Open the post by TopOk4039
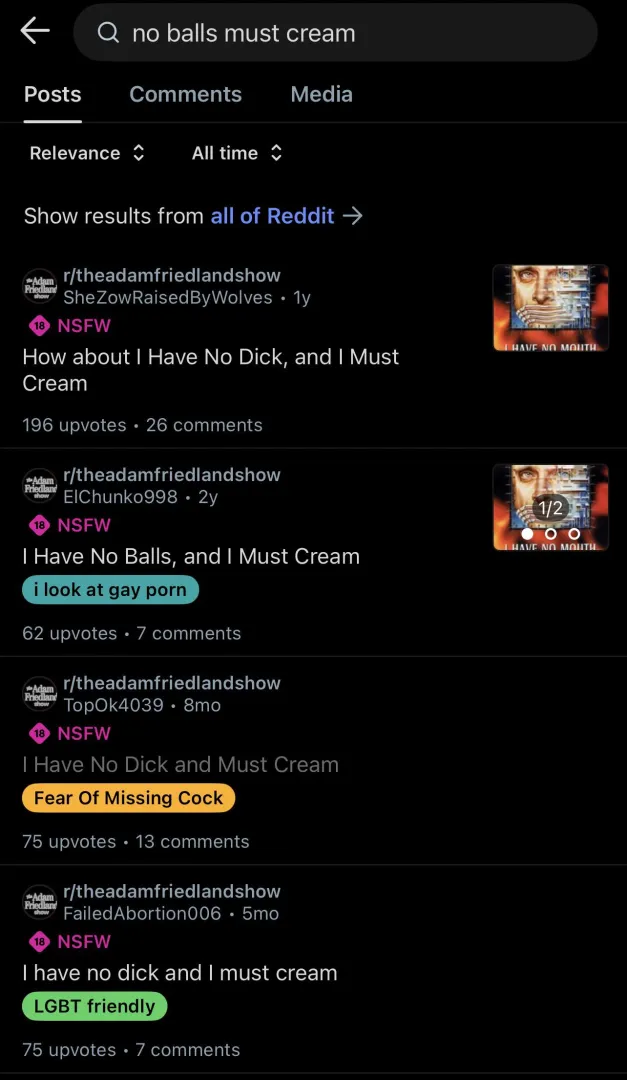 [180, 765]
